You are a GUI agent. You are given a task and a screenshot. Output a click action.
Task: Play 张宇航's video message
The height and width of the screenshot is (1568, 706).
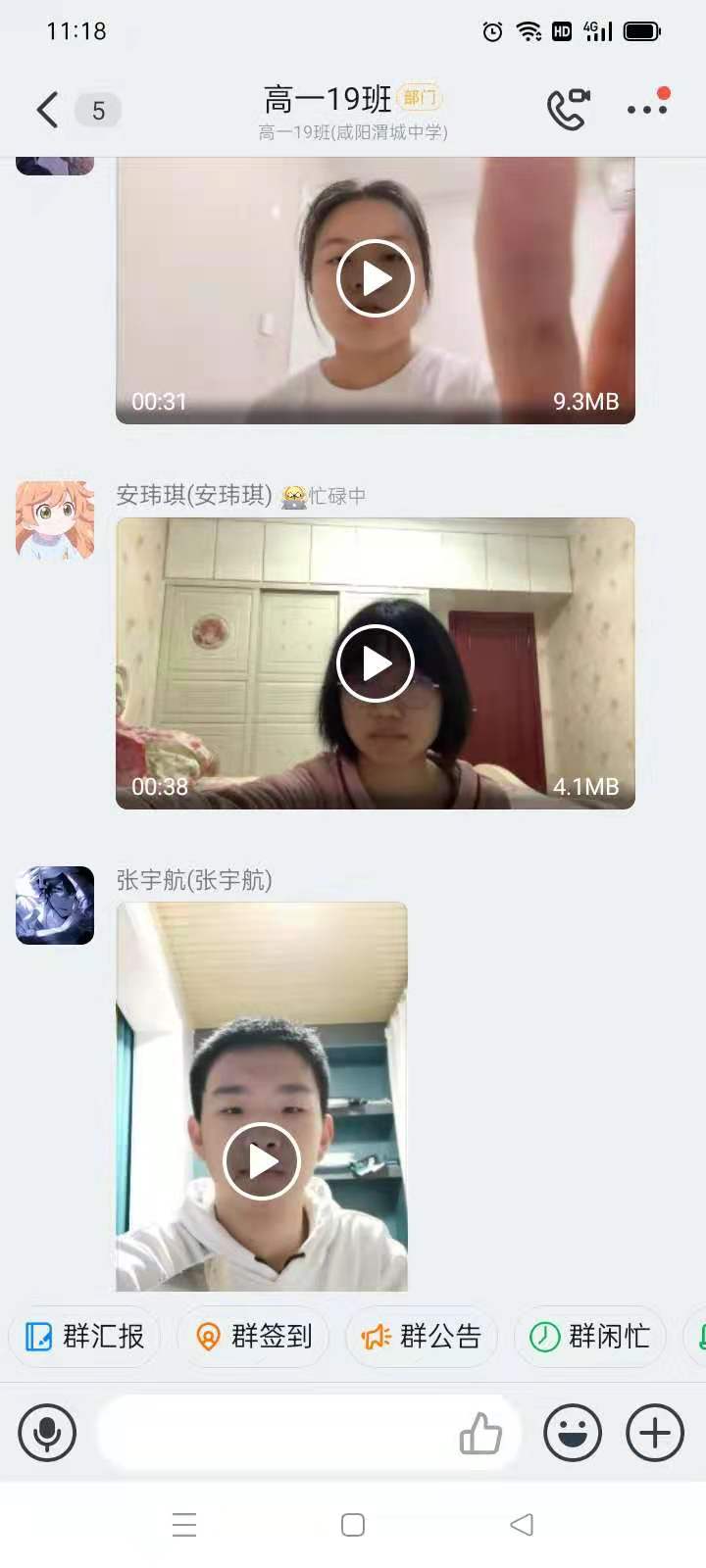[261, 1161]
